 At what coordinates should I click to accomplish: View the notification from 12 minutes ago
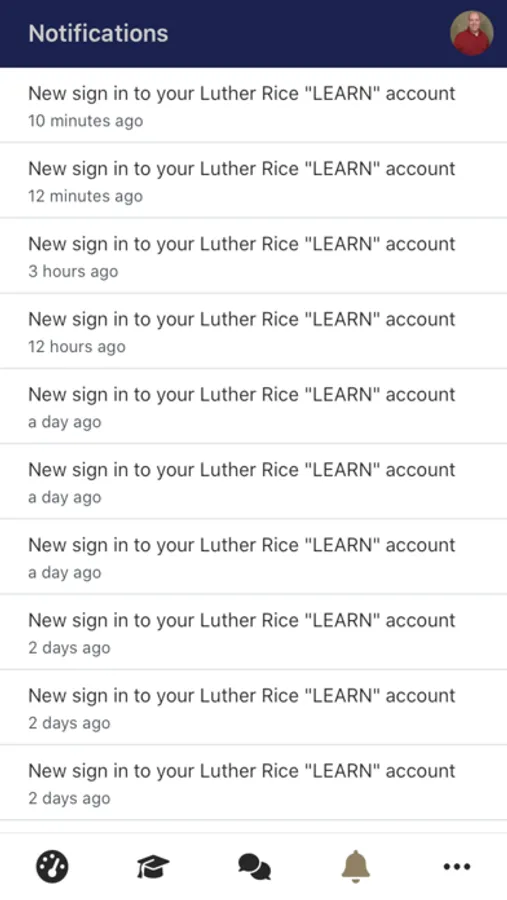click(253, 180)
